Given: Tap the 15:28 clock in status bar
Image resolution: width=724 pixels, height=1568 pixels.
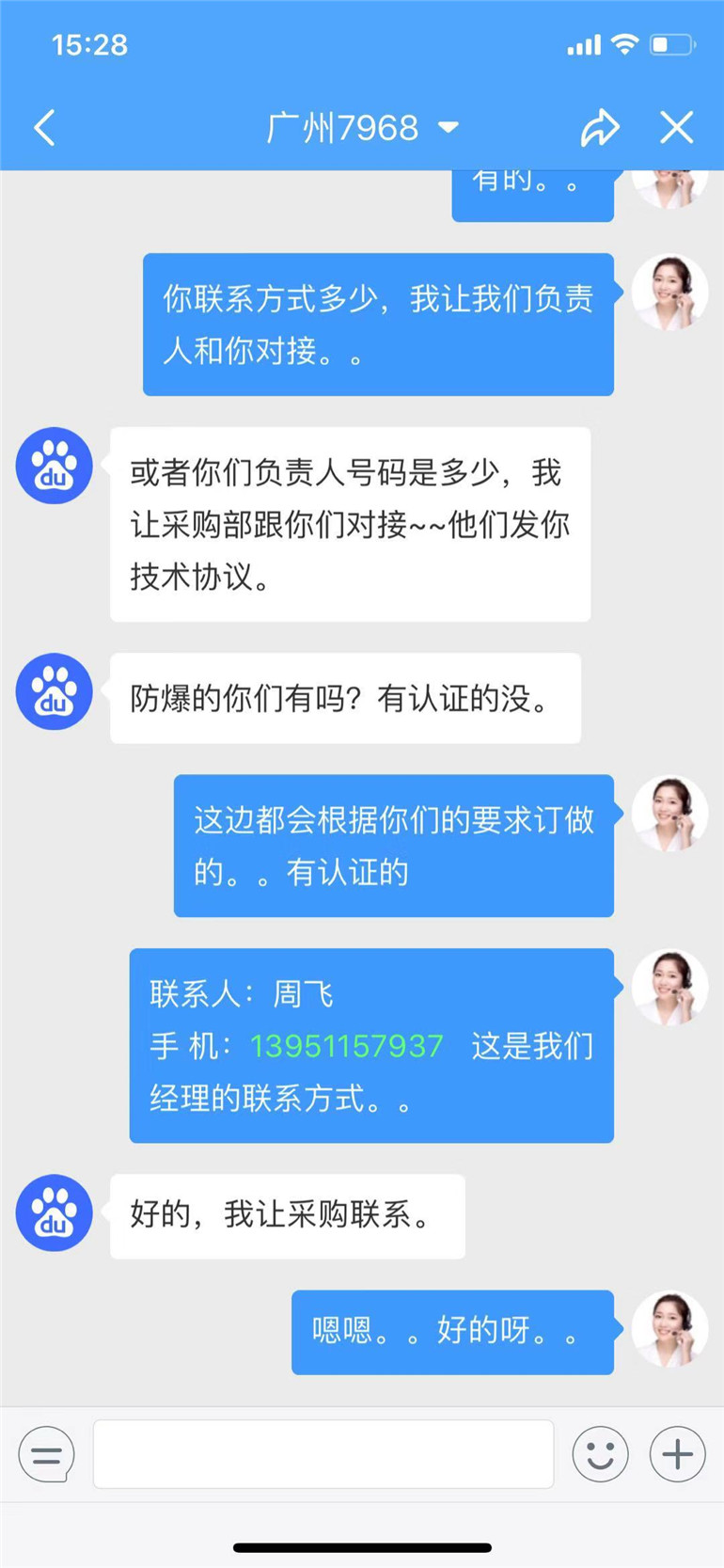Looking at the screenshot, I should point(89,43).
